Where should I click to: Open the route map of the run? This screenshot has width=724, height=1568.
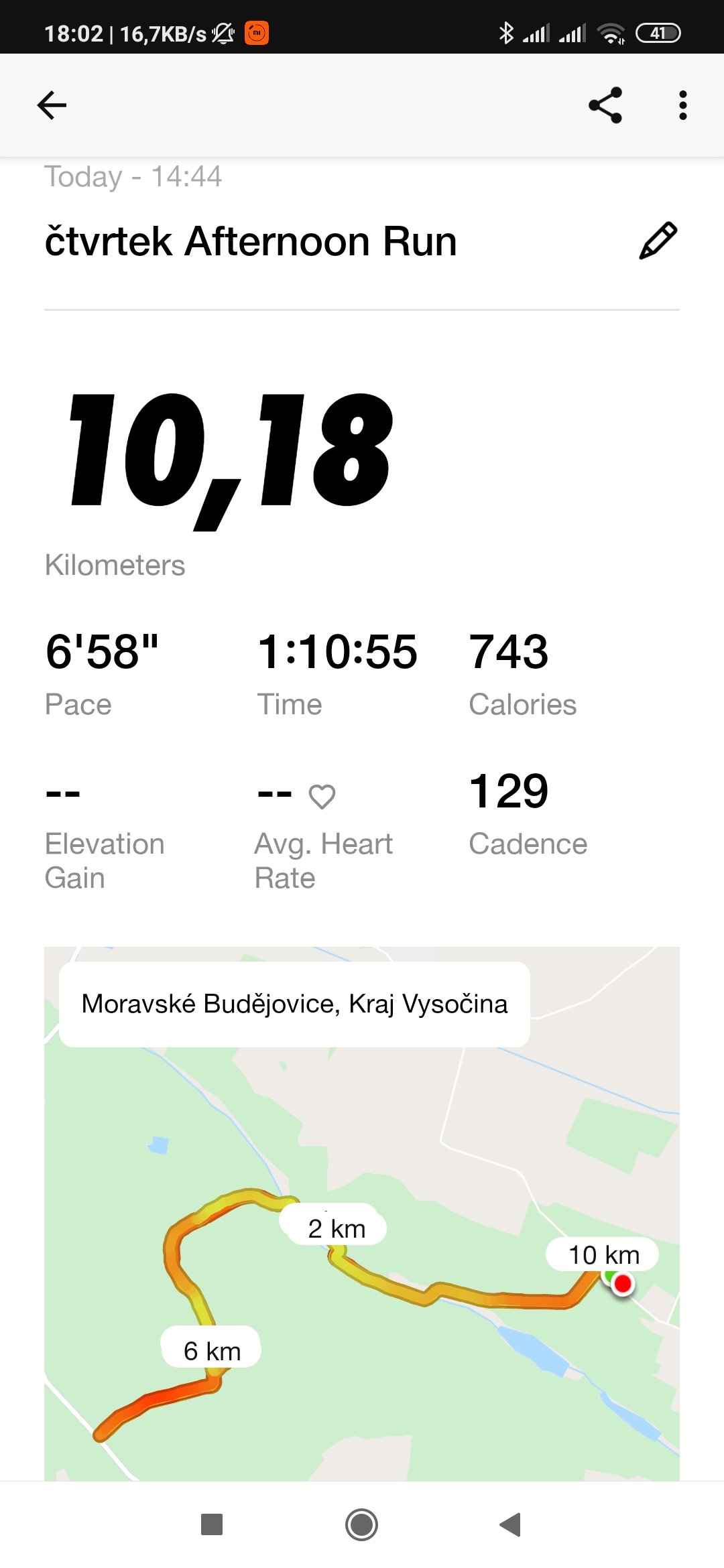(362, 1214)
